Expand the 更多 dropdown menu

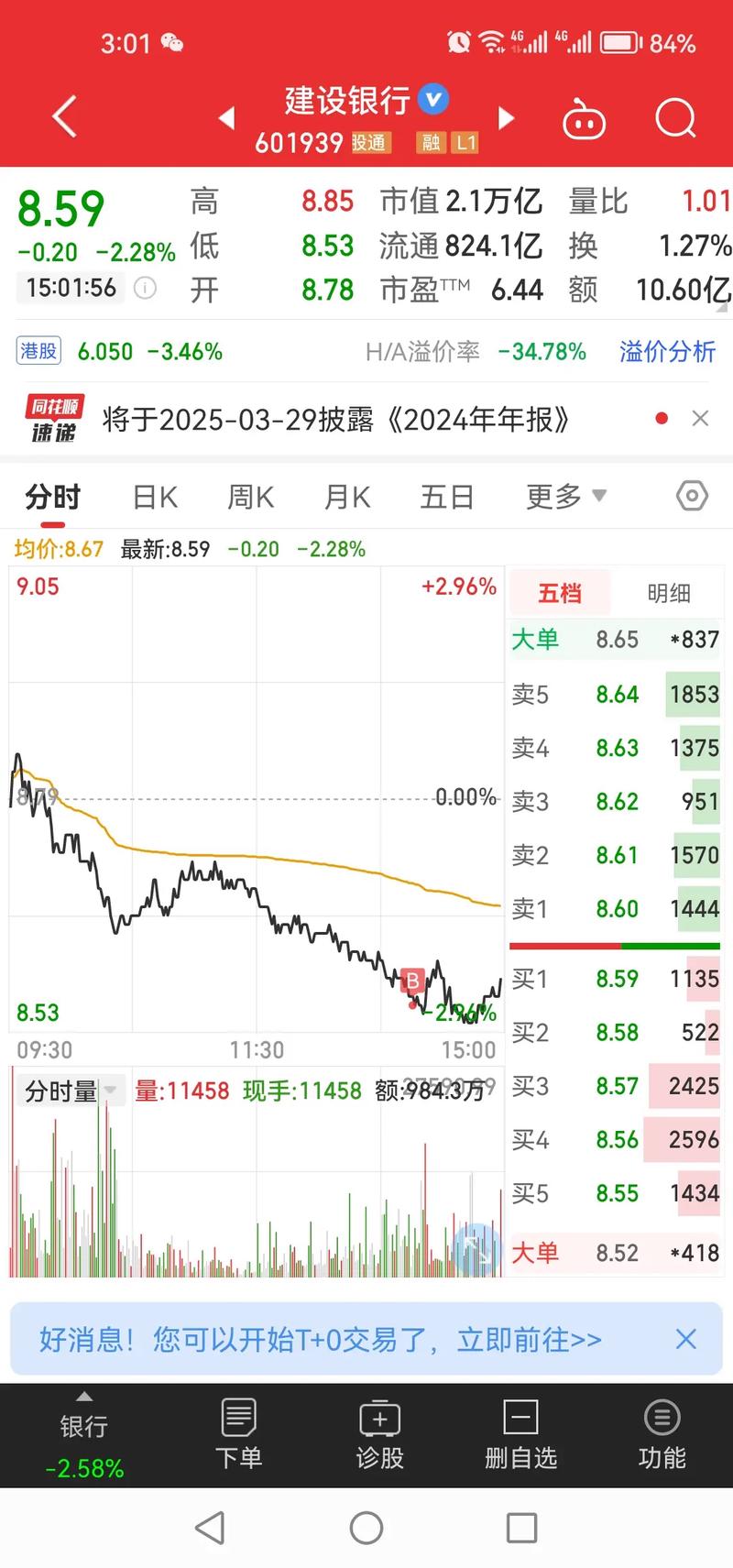pos(565,496)
